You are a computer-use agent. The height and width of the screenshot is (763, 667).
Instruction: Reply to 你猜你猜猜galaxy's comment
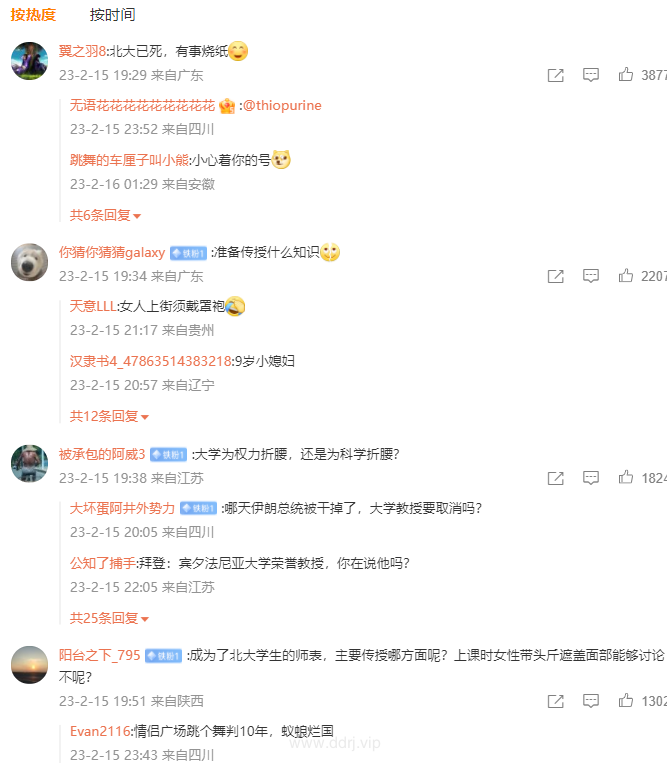tap(591, 276)
